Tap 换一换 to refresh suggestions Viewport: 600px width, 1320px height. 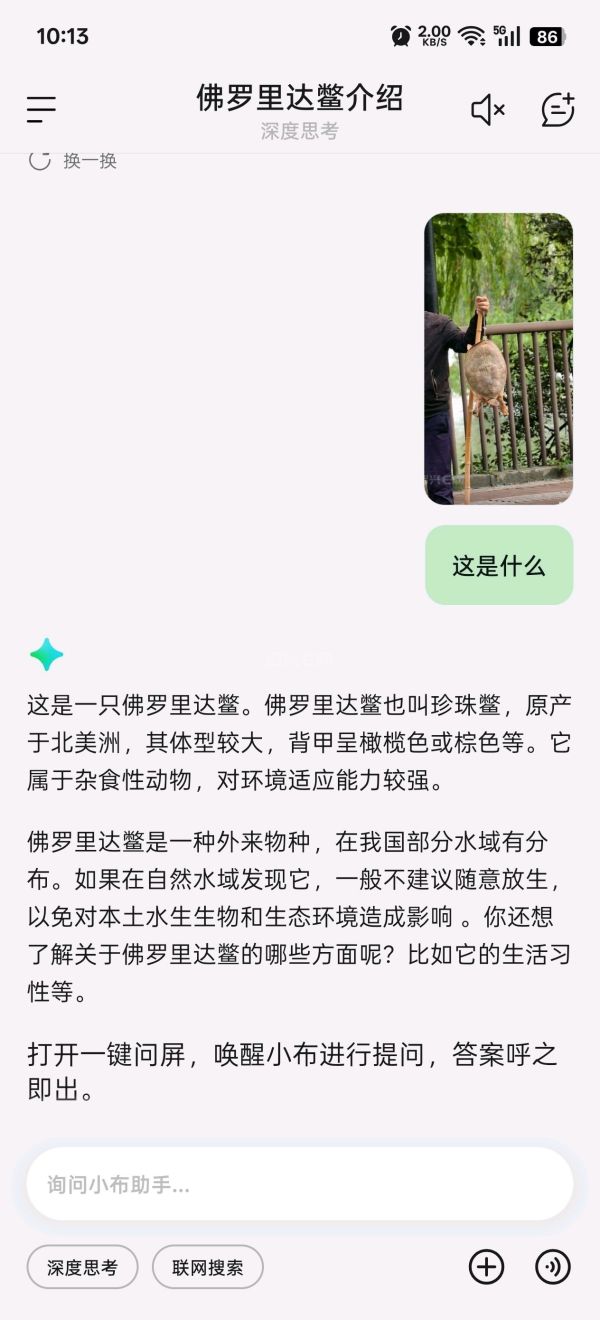(74, 160)
